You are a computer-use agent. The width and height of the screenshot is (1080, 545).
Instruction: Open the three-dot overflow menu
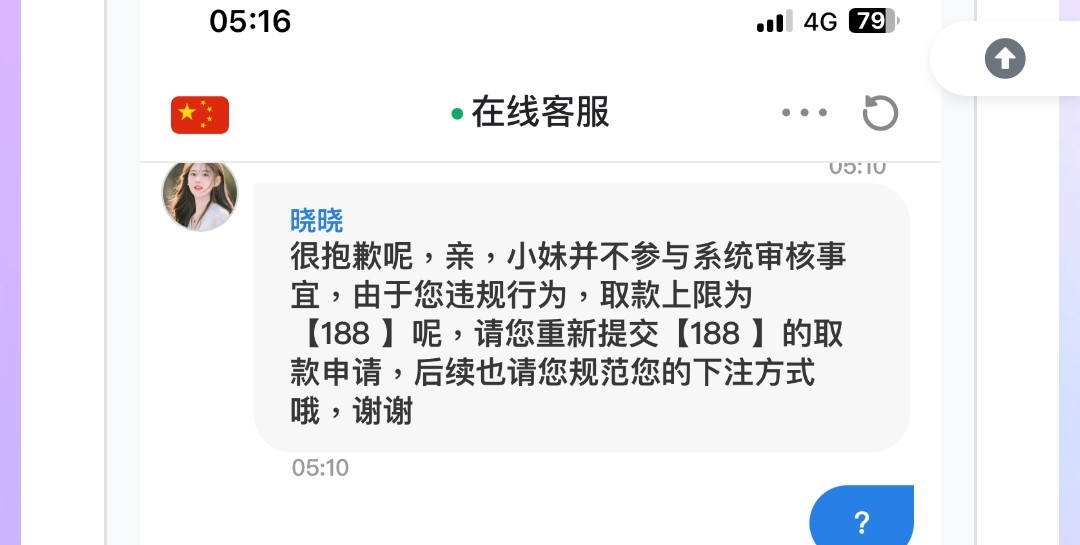pos(804,113)
